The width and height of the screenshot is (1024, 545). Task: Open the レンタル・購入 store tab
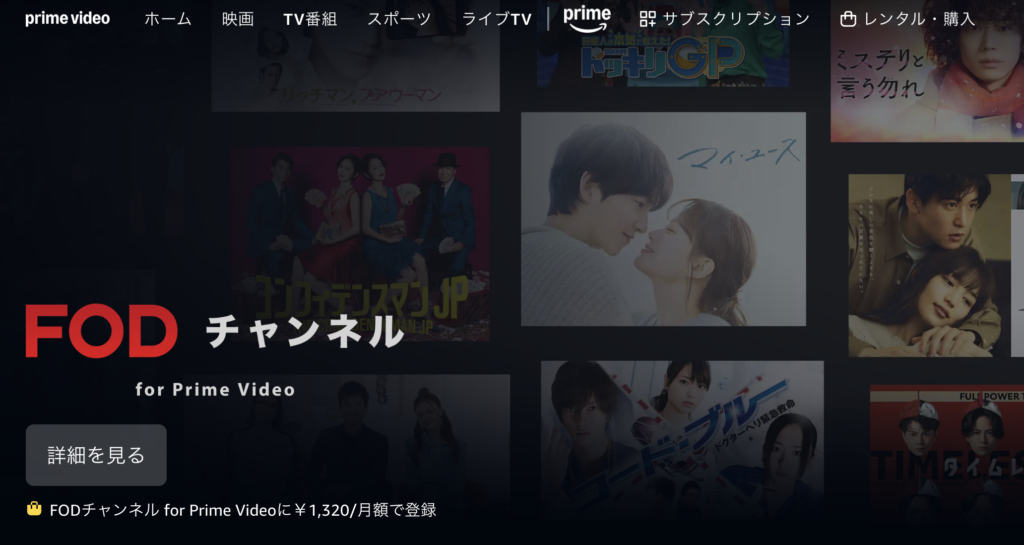pos(907,19)
